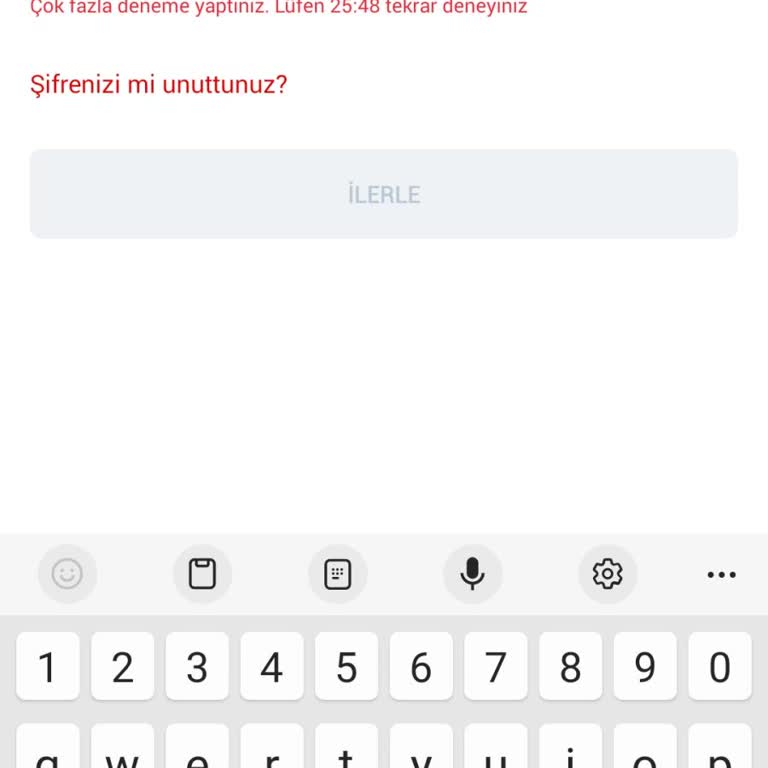Open more keyboard toolbar options
The height and width of the screenshot is (768, 768).
pyautogui.click(x=721, y=574)
